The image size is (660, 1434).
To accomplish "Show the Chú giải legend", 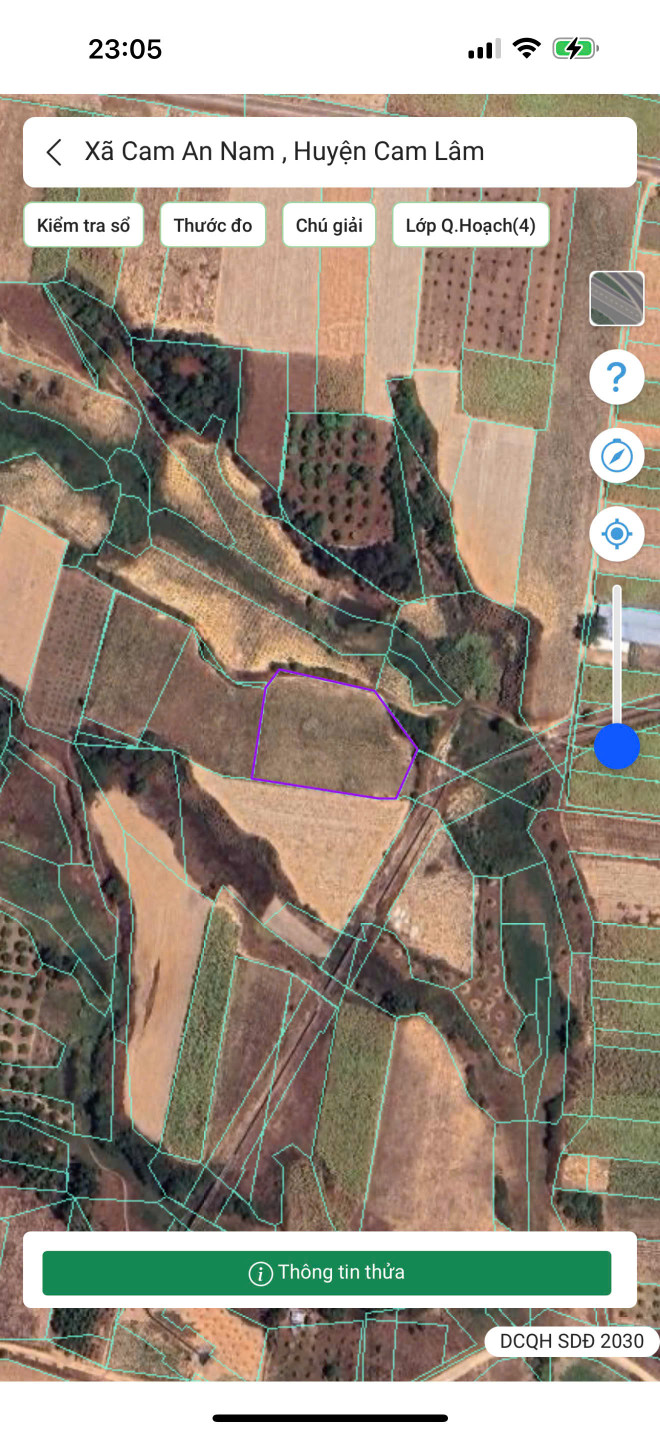I will (x=329, y=225).
